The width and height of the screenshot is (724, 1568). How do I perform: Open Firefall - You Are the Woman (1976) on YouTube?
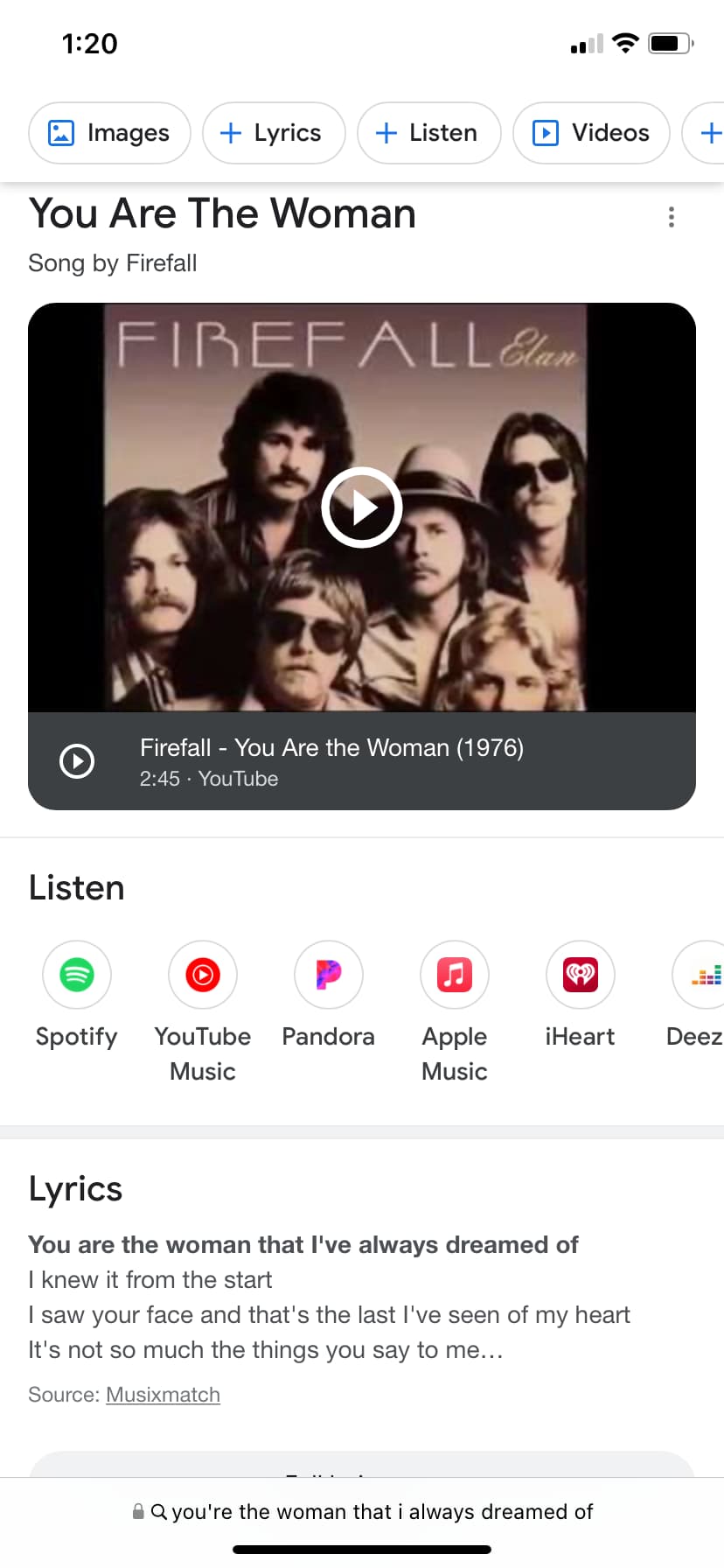(332, 760)
